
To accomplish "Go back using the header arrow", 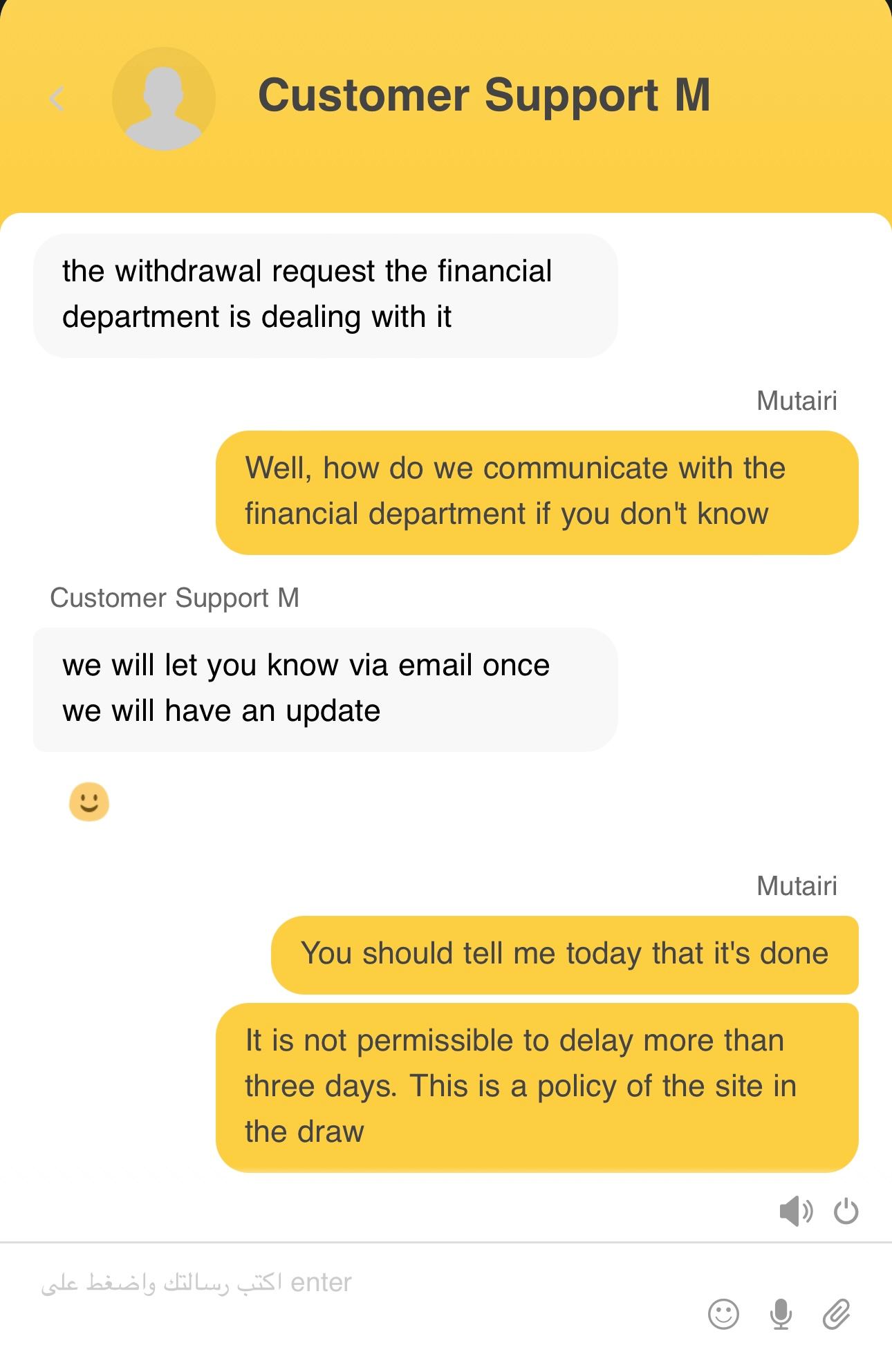I will pyautogui.click(x=57, y=98).
